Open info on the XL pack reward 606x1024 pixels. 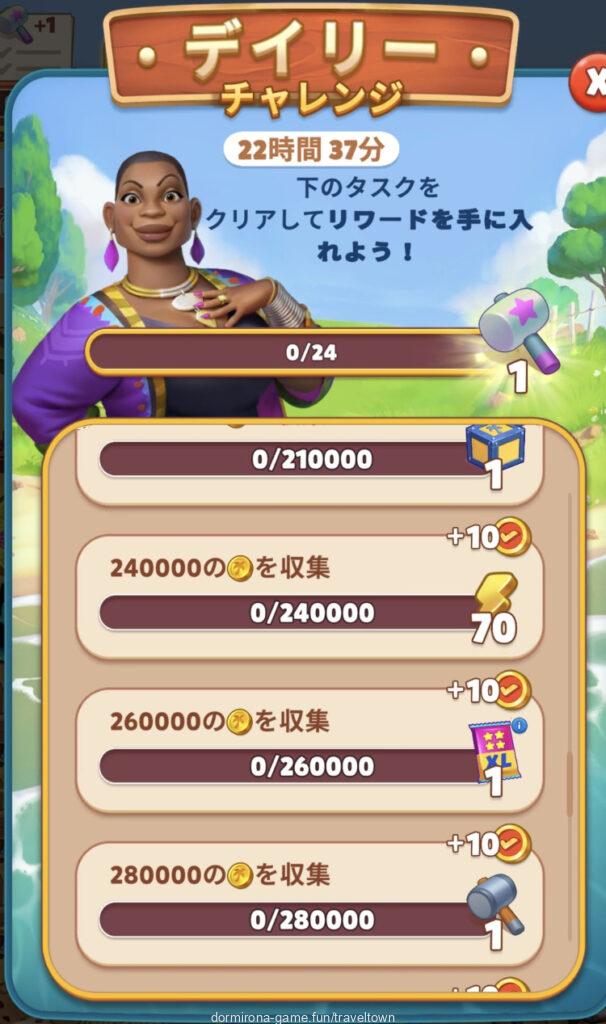tap(519, 726)
